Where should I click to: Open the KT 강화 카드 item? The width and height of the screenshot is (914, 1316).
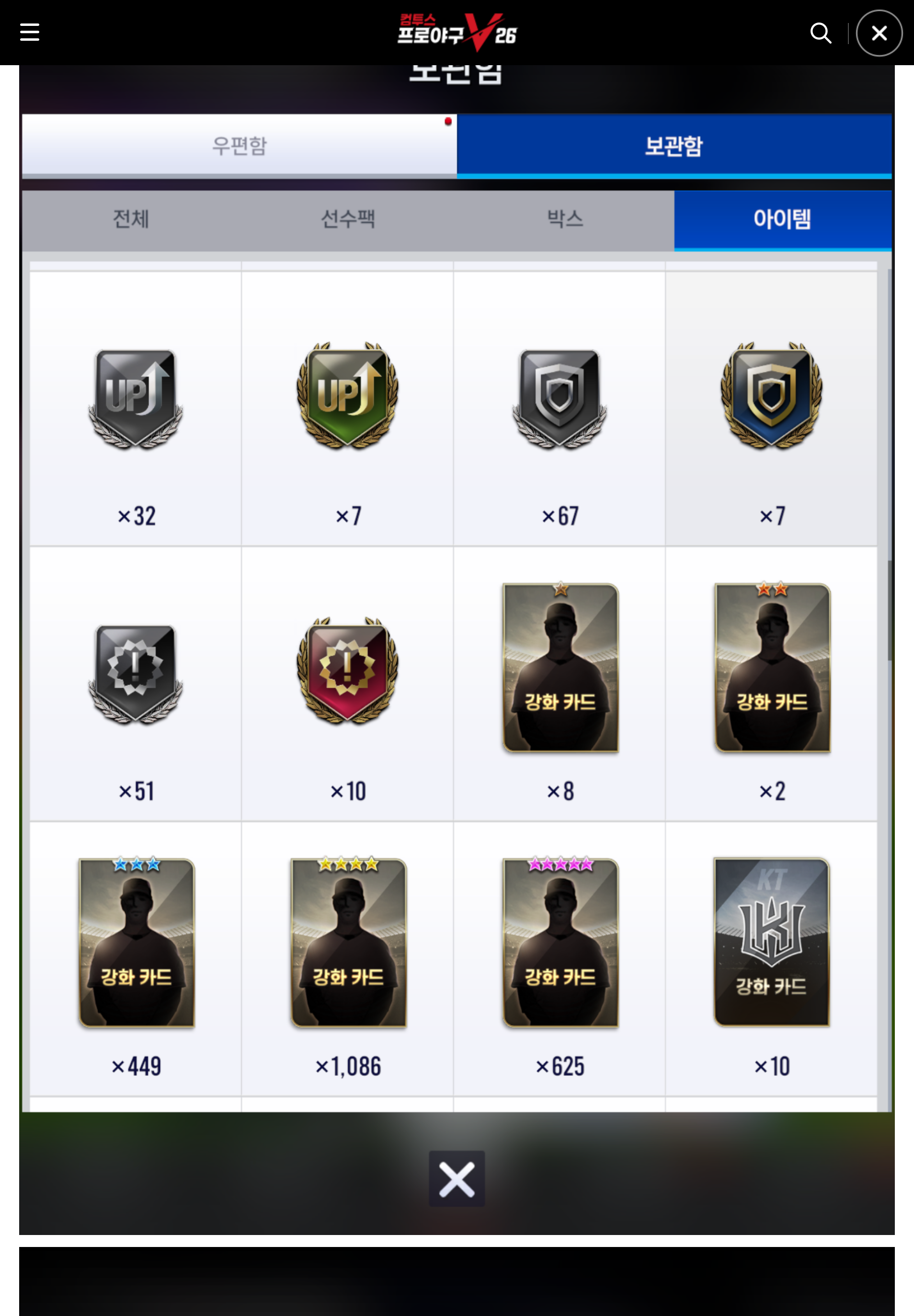point(771,958)
